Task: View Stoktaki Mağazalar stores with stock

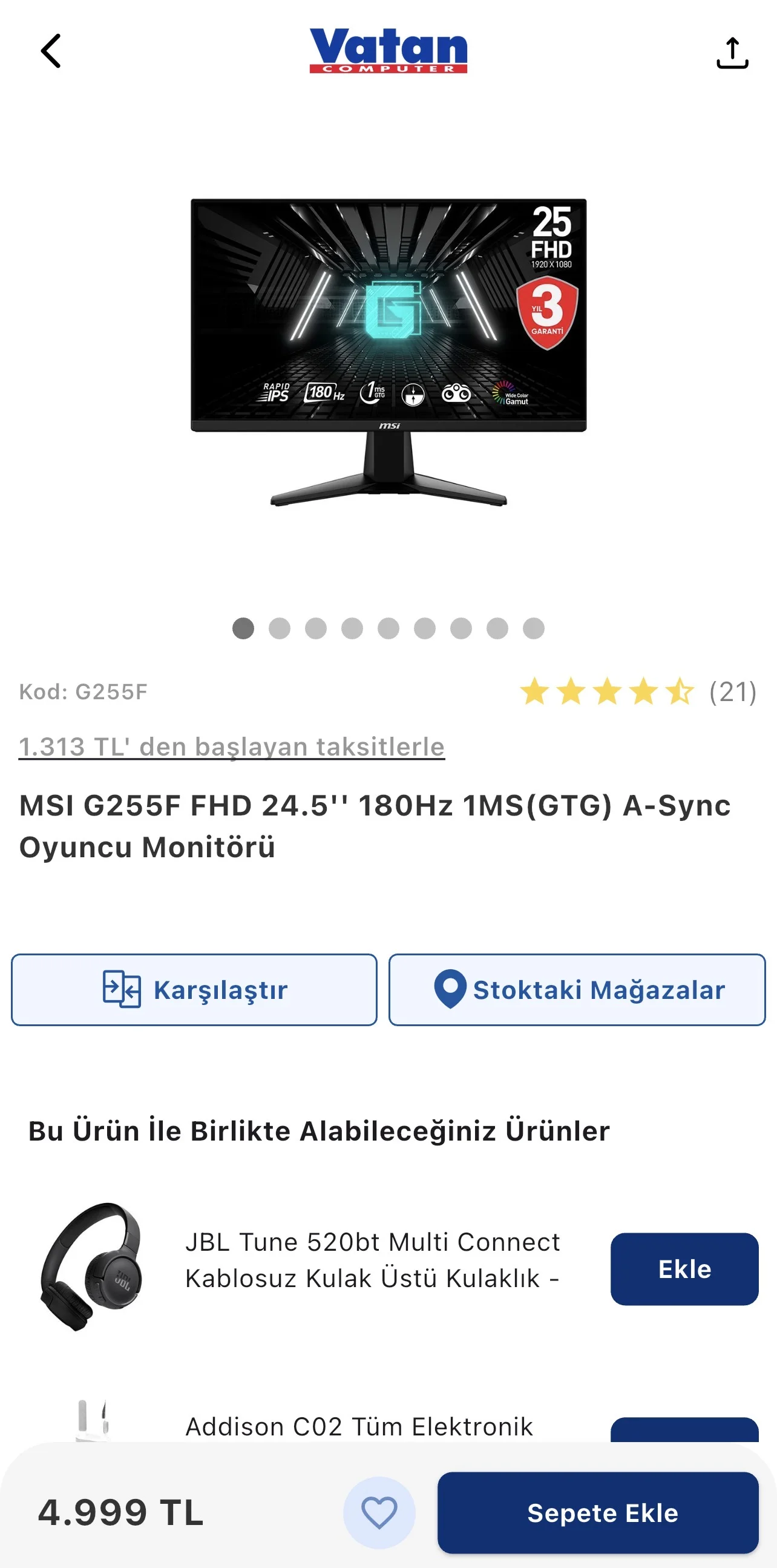Action: tap(577, 990)
